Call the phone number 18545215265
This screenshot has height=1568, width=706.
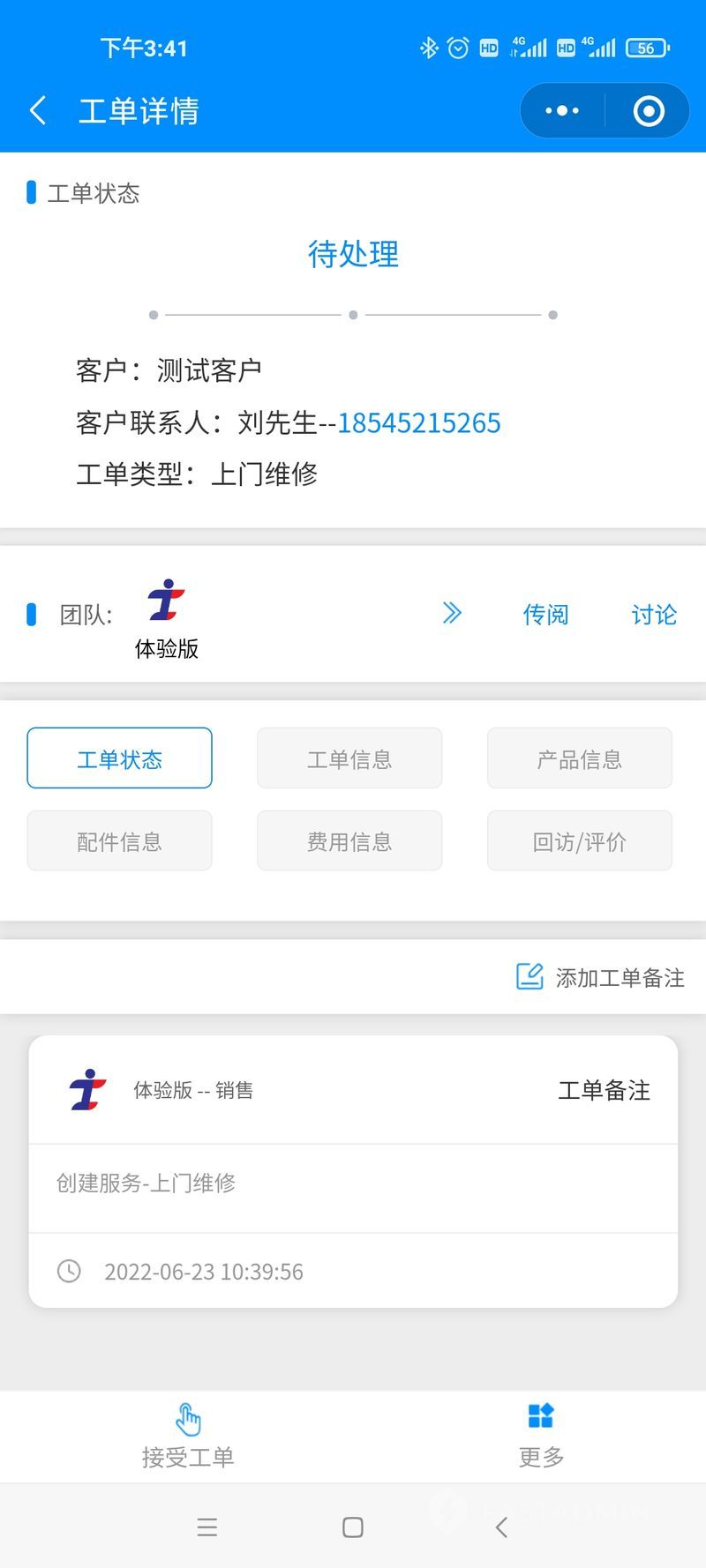click(419, 423)
